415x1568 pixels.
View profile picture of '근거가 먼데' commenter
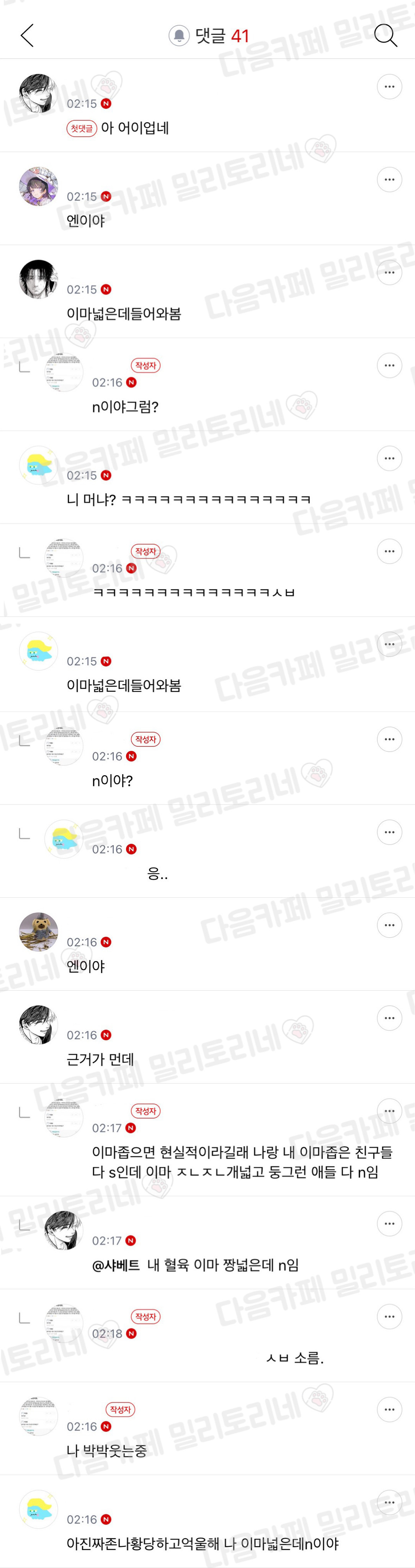(38, 1024)
